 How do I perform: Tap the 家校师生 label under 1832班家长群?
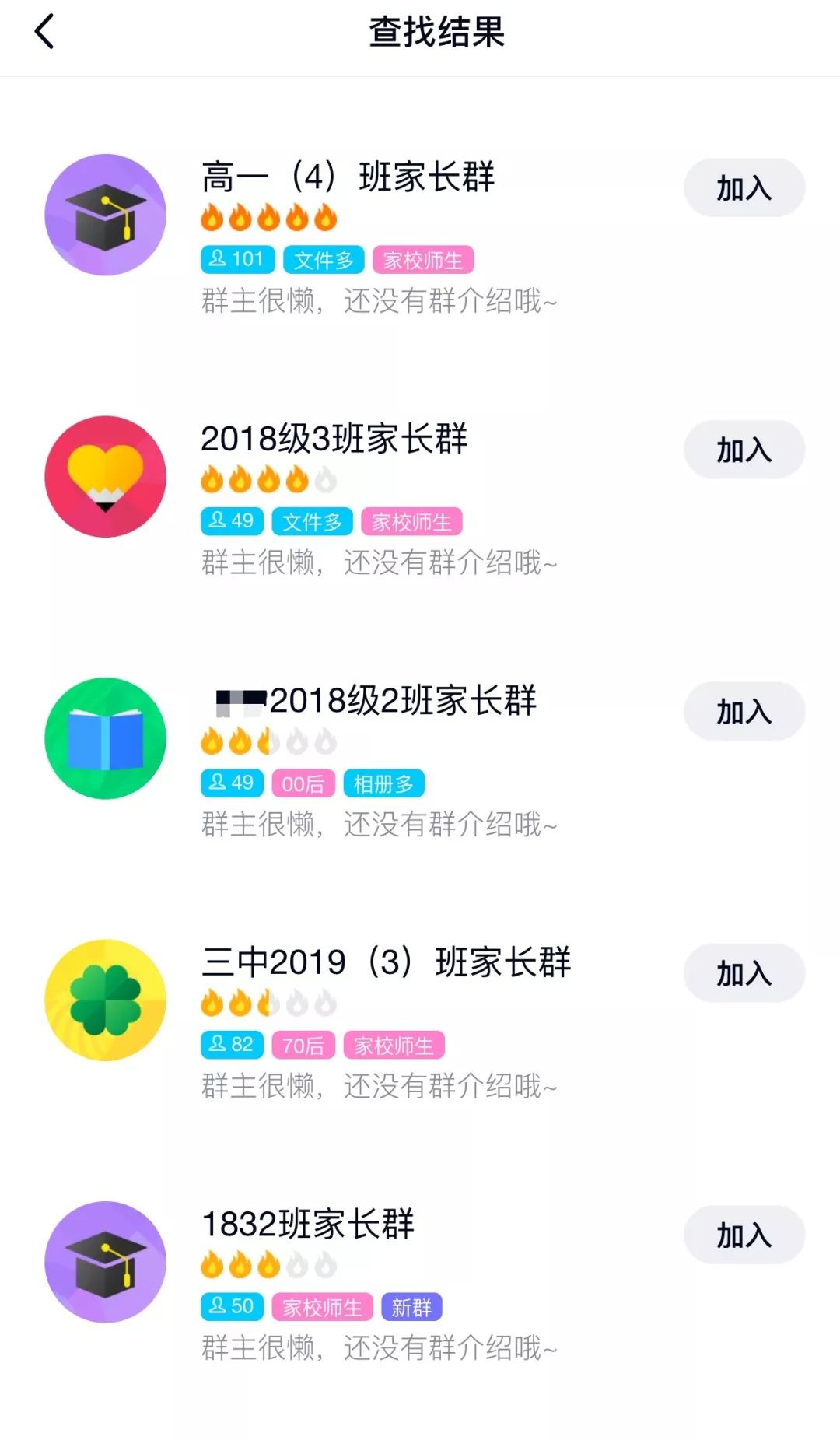322,1307
